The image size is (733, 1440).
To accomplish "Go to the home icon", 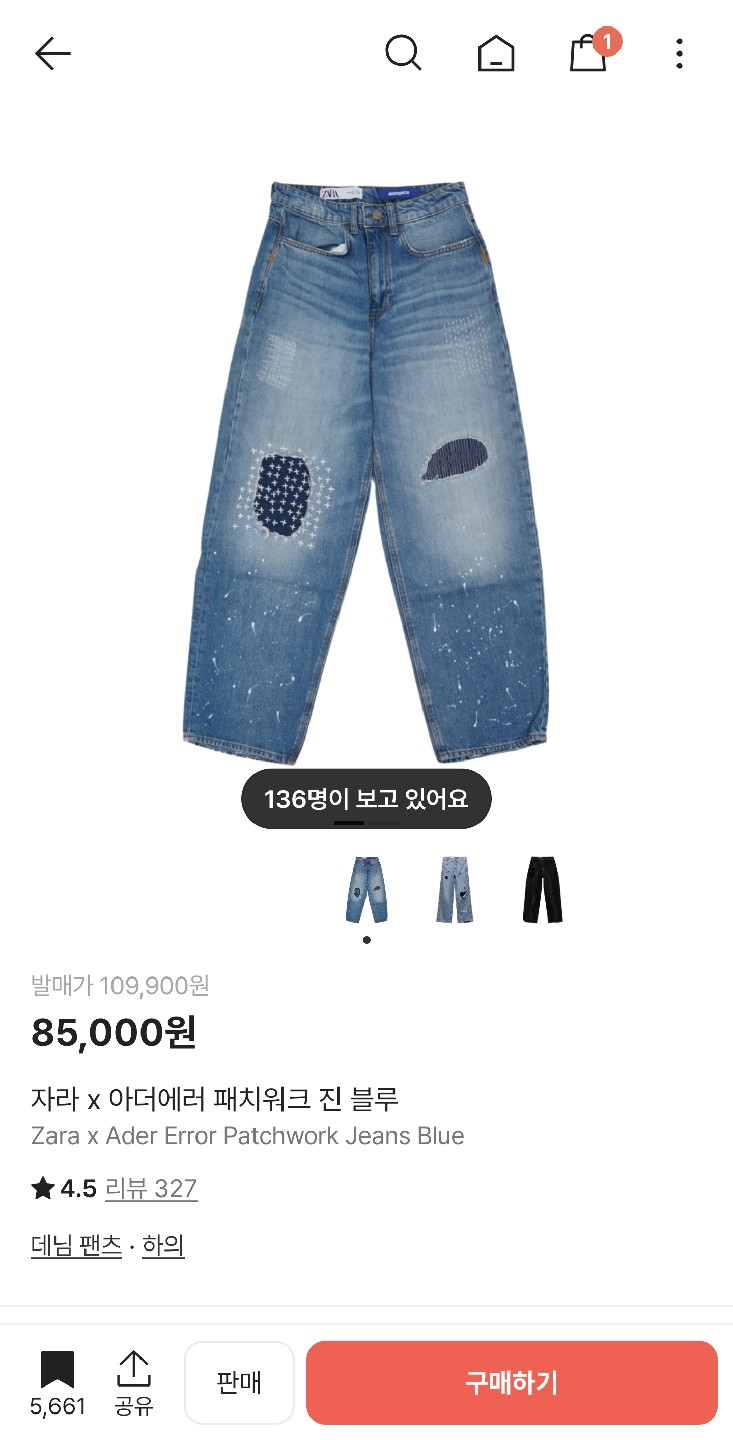I will coord(496,53).
